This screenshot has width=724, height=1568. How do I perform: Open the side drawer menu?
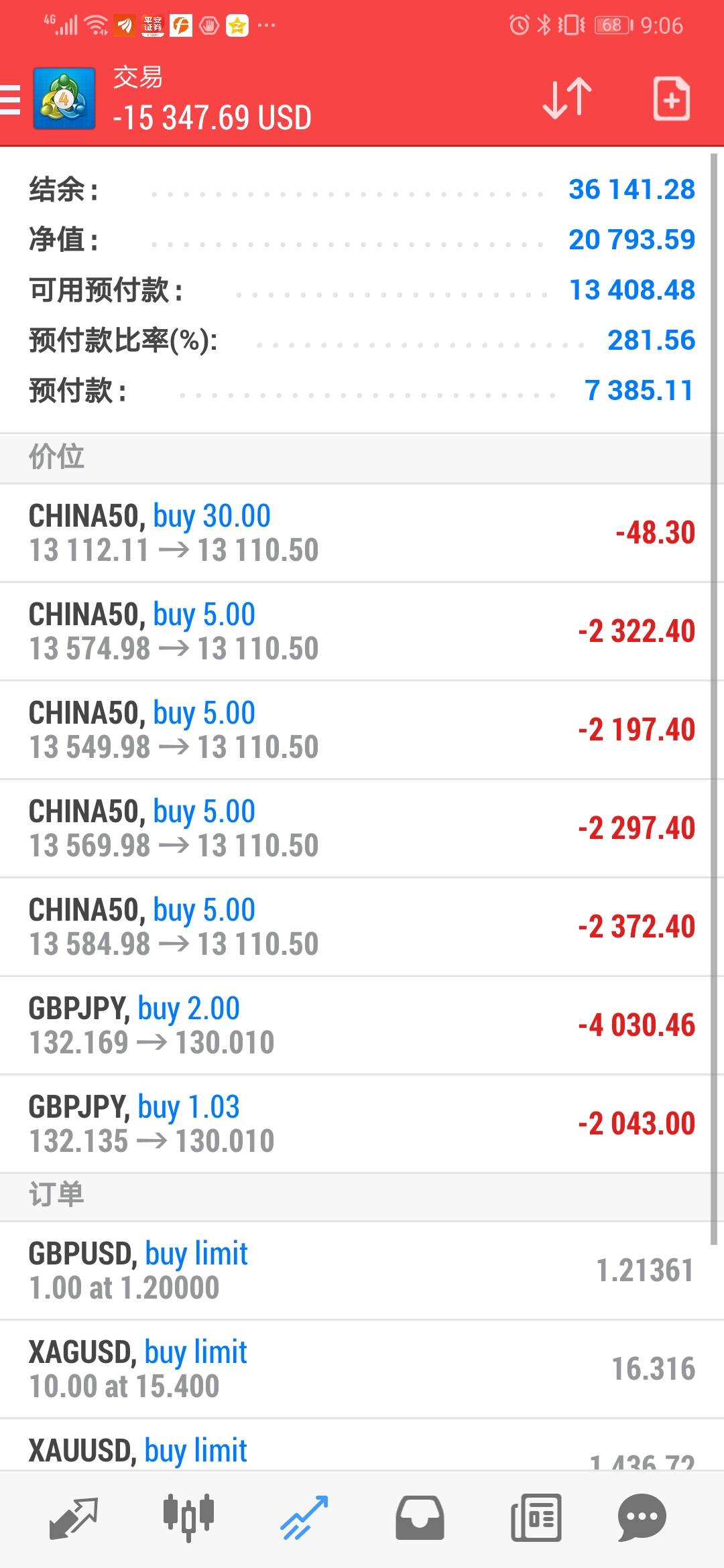11,101
